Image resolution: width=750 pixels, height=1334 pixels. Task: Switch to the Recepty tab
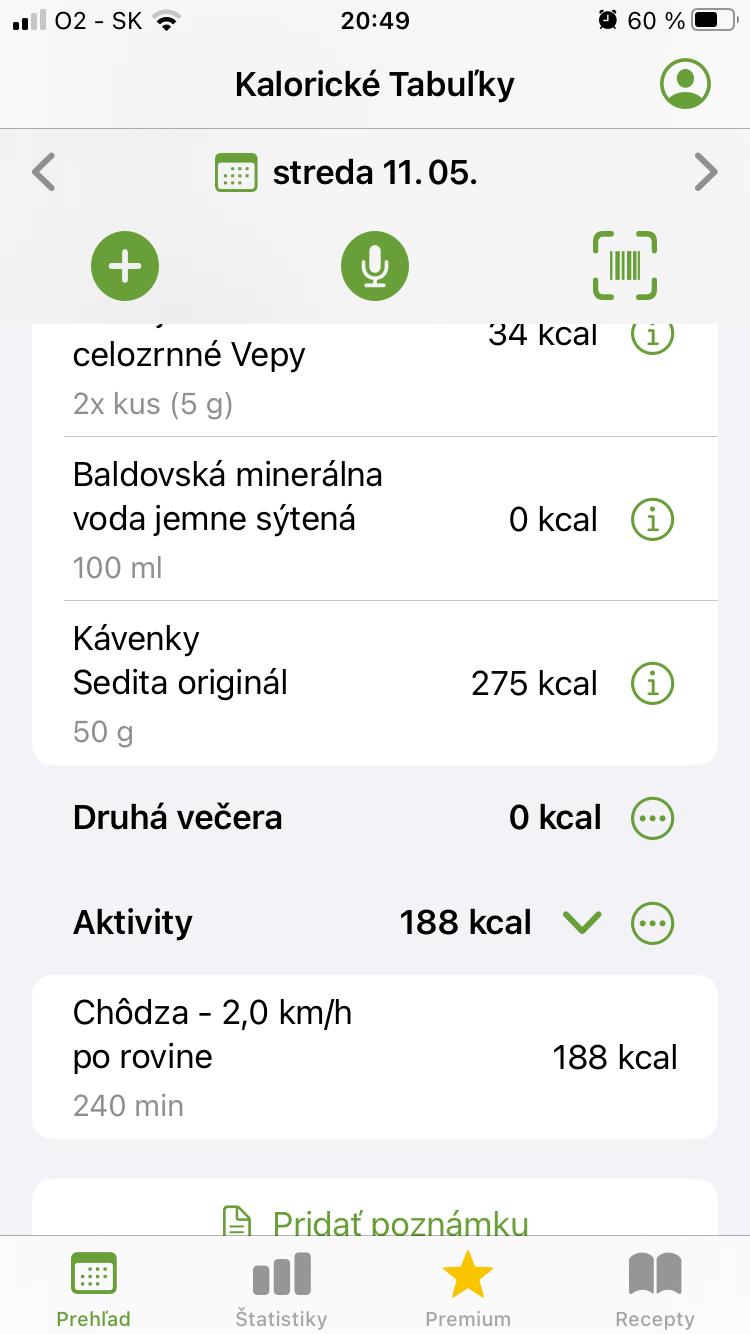tap(655, 1290)
